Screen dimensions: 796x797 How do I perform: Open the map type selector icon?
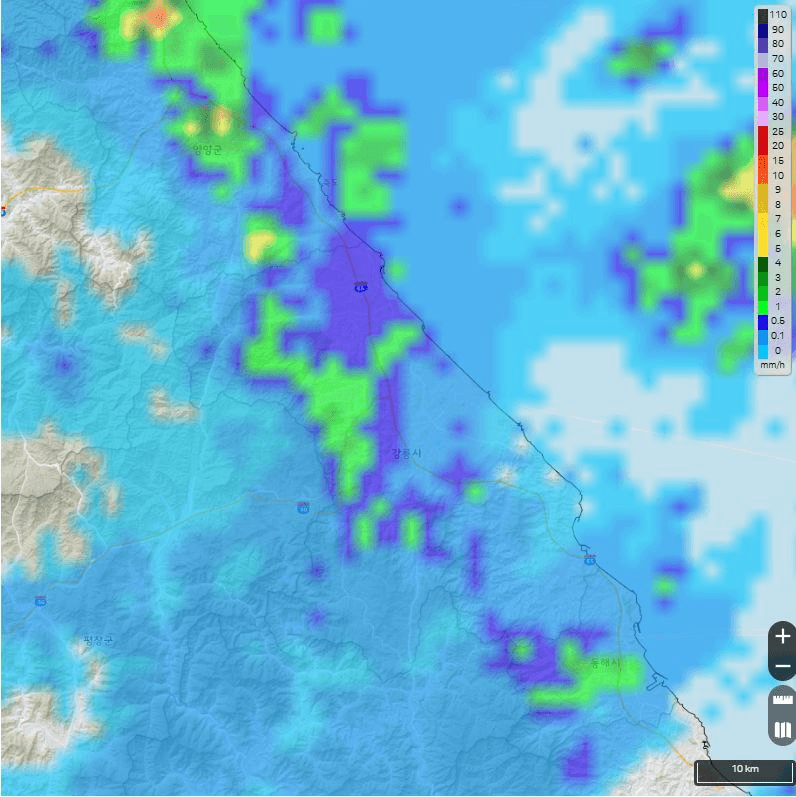(x=782, y=729)
